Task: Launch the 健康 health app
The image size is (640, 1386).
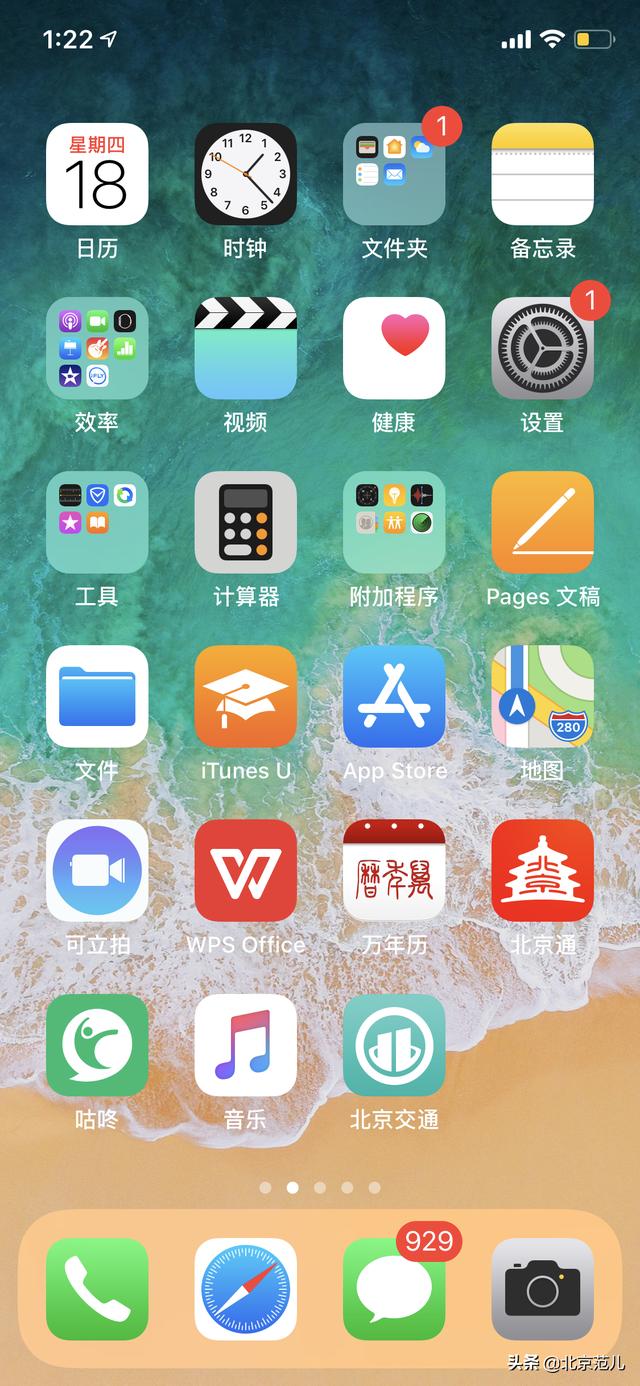Action: point(394,348)
